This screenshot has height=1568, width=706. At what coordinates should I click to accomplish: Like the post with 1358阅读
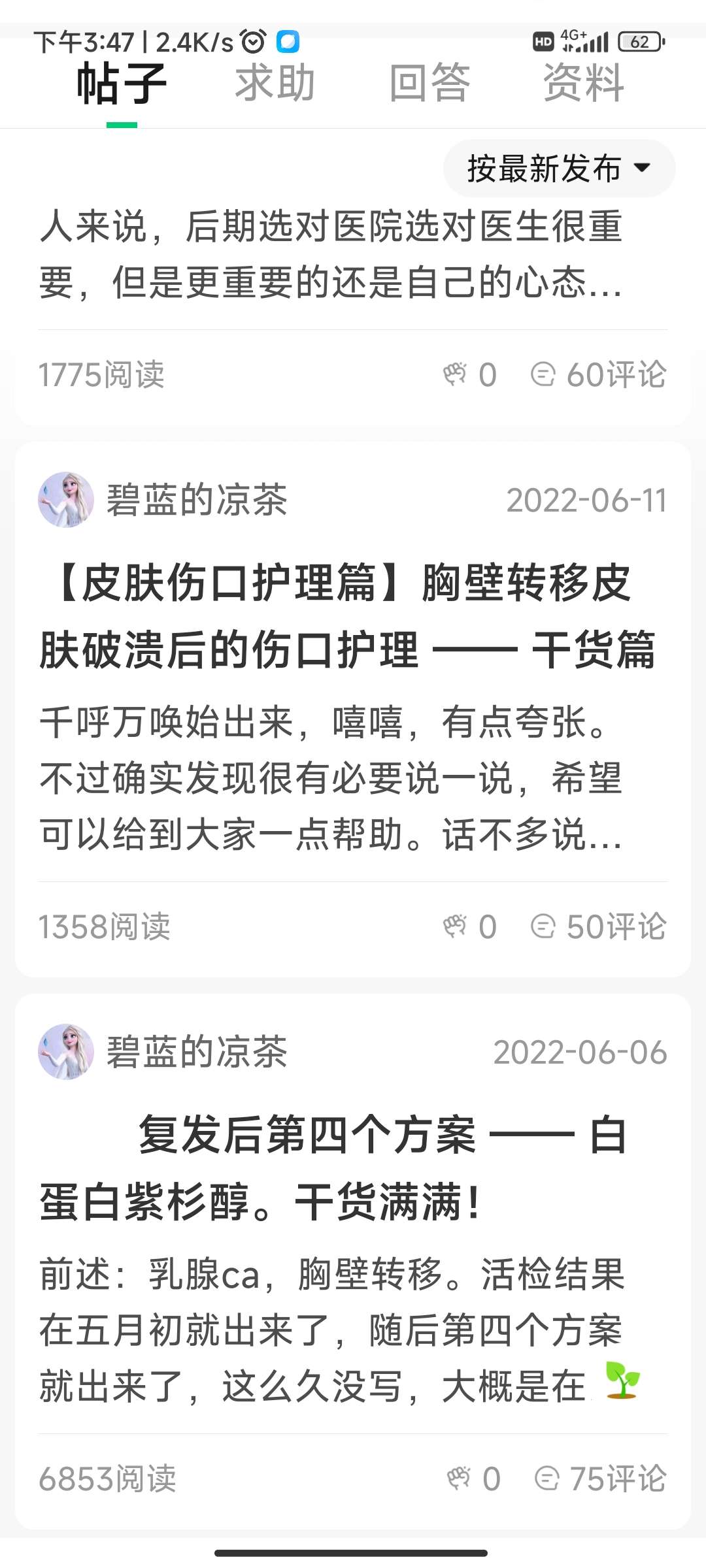click(x=469, y=926)
